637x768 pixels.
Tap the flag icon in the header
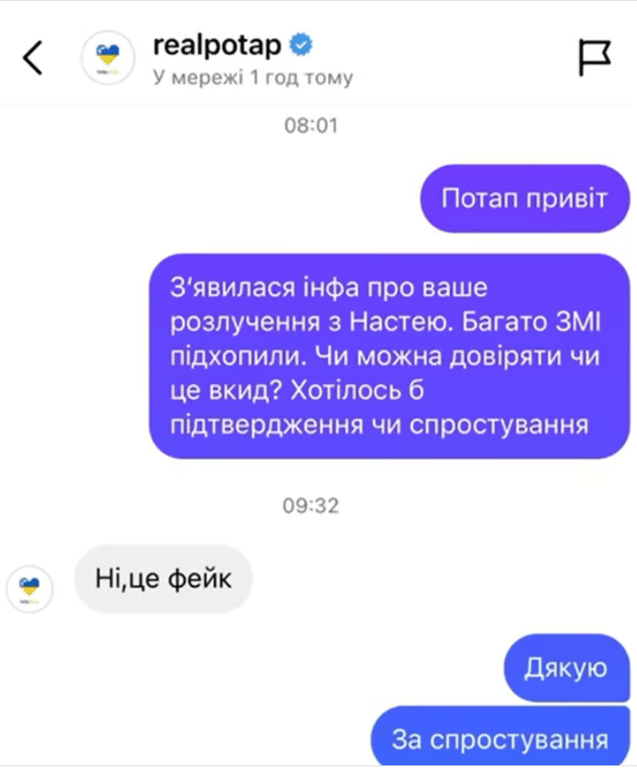(596, 58)
